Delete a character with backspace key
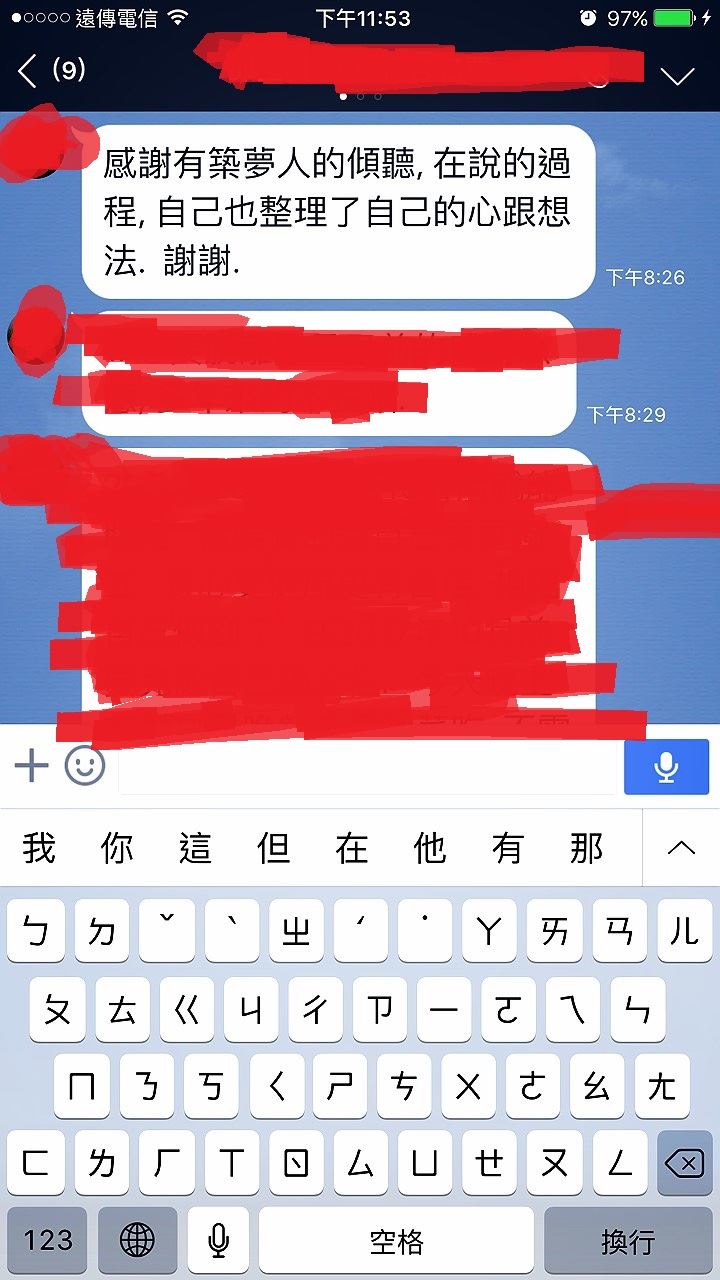The width and height of the screenshot is (720, 1280). click(685, 1162)
